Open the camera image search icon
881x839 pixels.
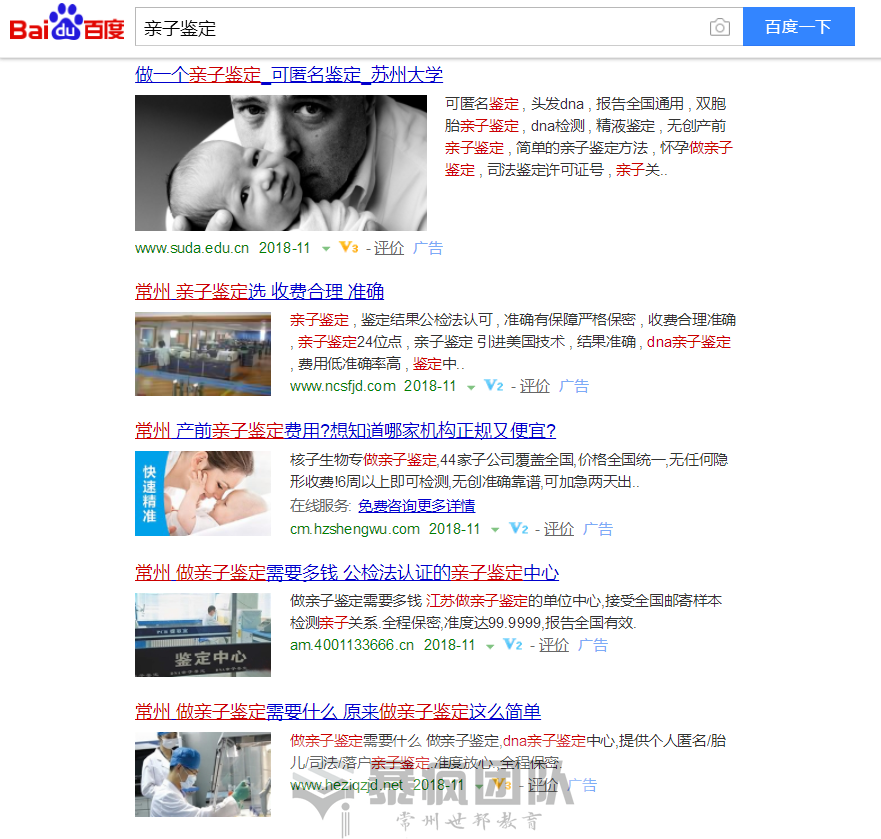[x=719, y=28]
